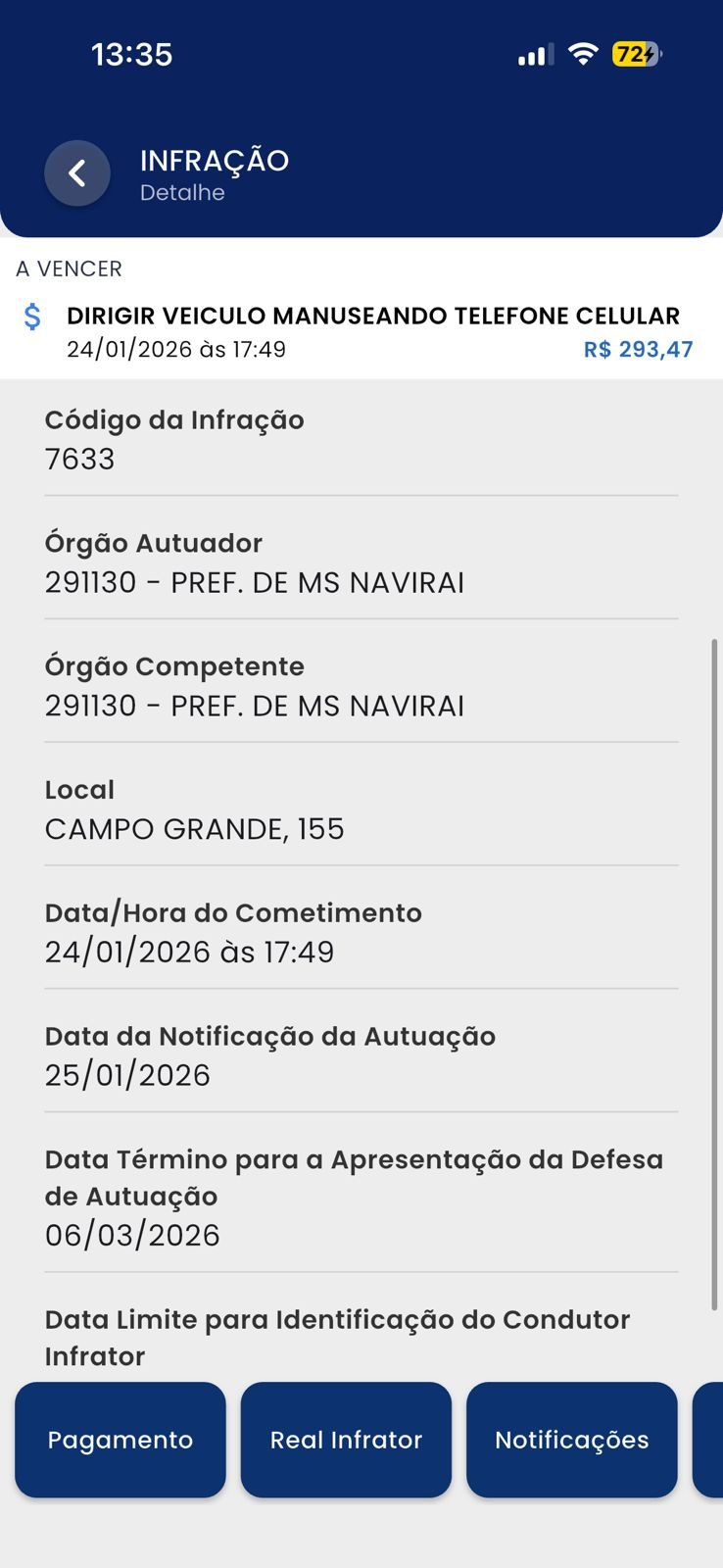Select the Real Infrator button

click(346, 1440)
